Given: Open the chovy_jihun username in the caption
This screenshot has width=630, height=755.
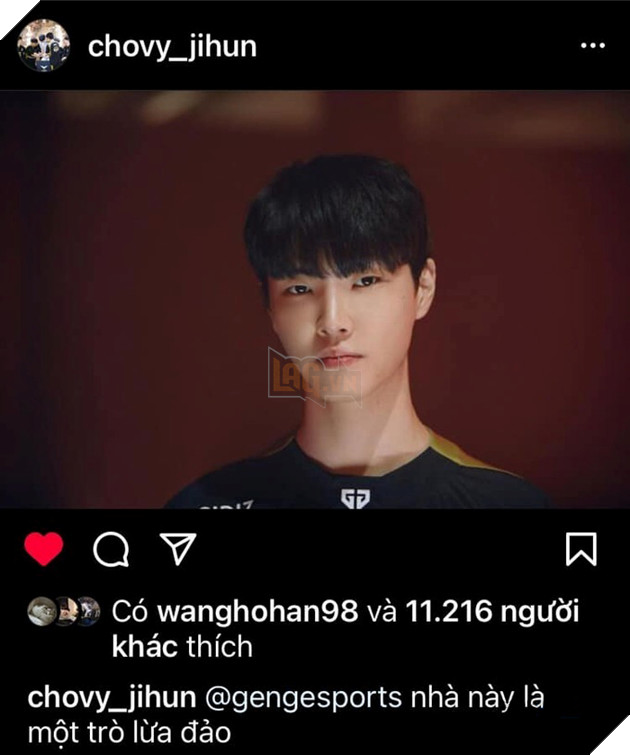Looking at the screenshot, I should point(111,697).
